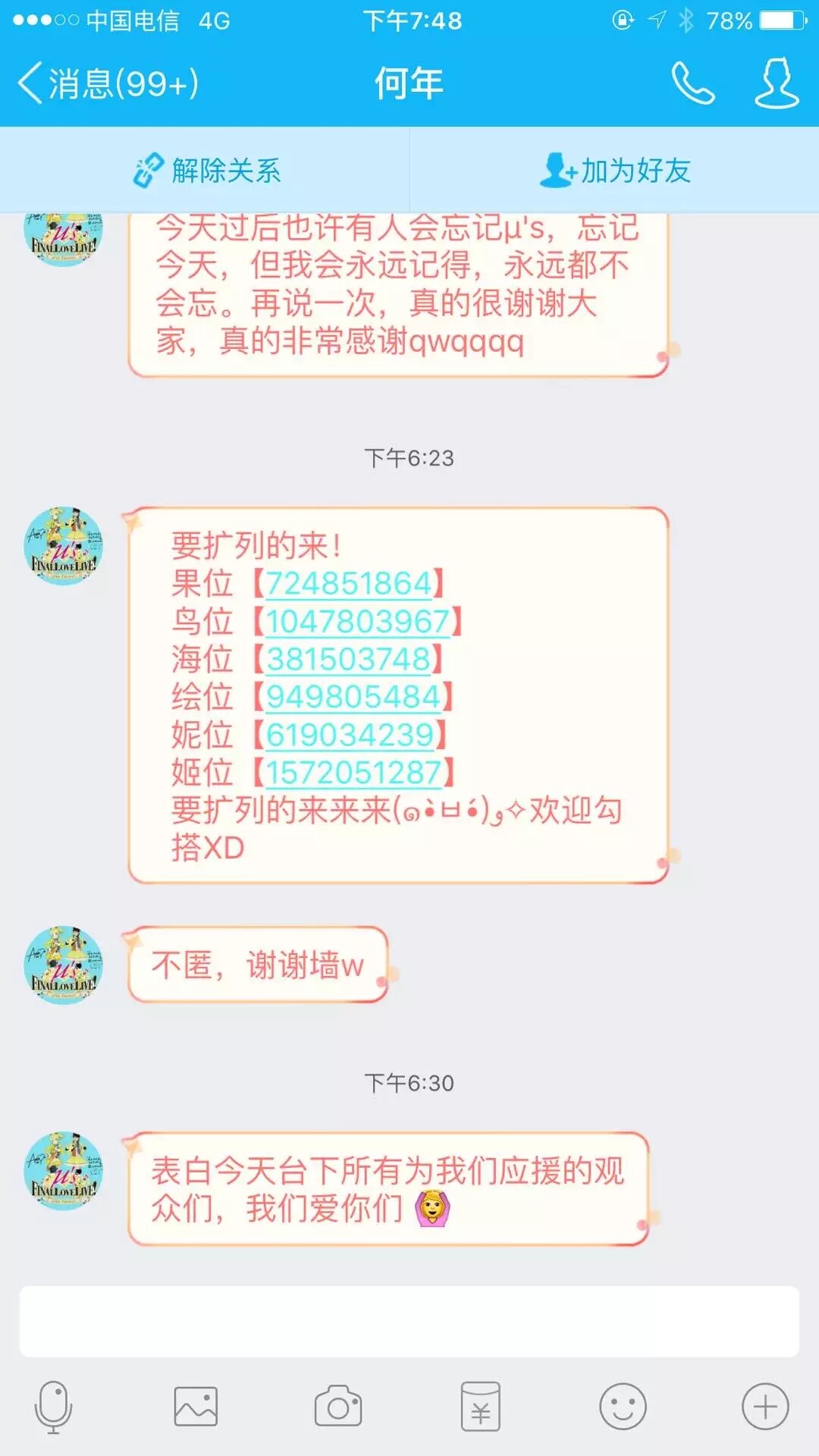Open the emoji sticker panel
Image resolution: width=819 pixels, height=1456 pixels.
623,1407
